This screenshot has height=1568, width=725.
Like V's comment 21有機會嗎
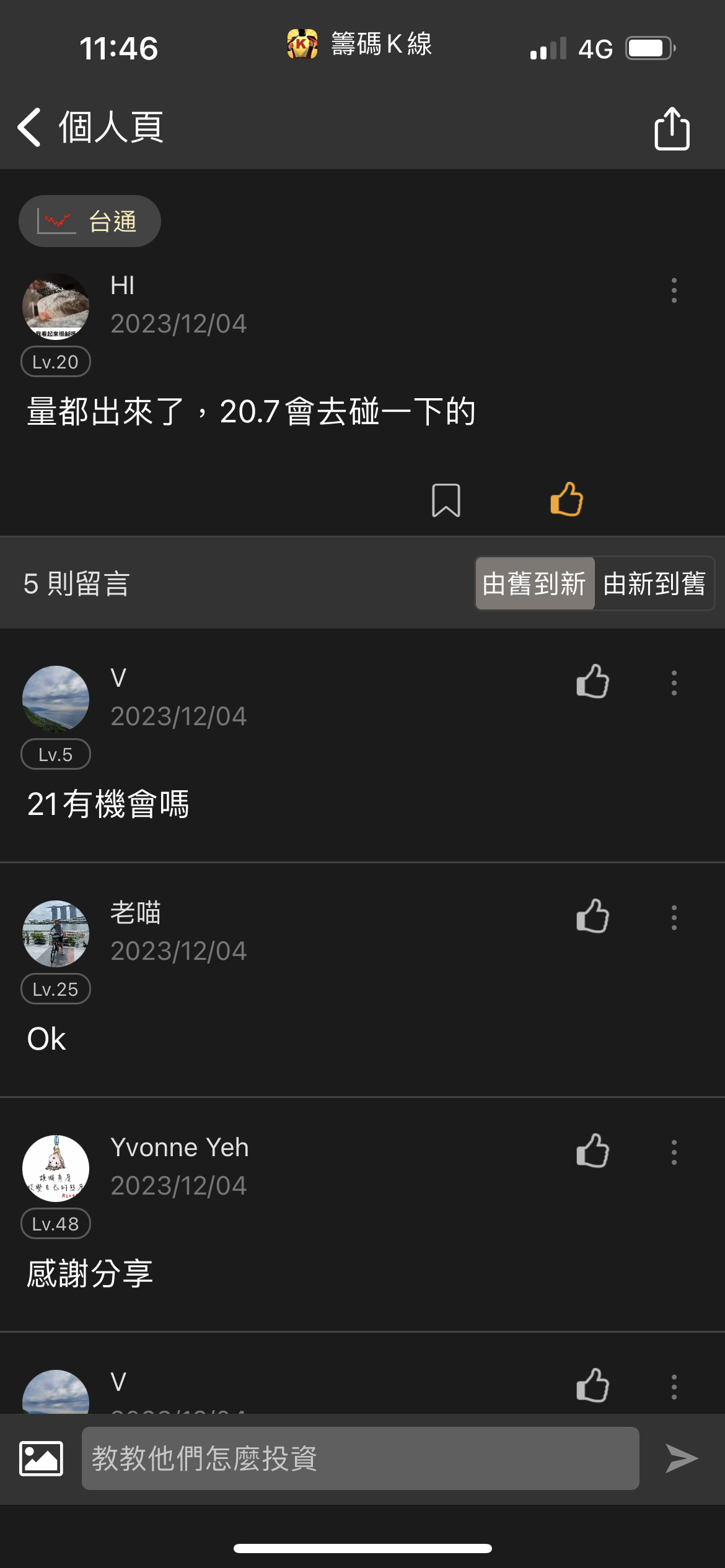point(592,682)
